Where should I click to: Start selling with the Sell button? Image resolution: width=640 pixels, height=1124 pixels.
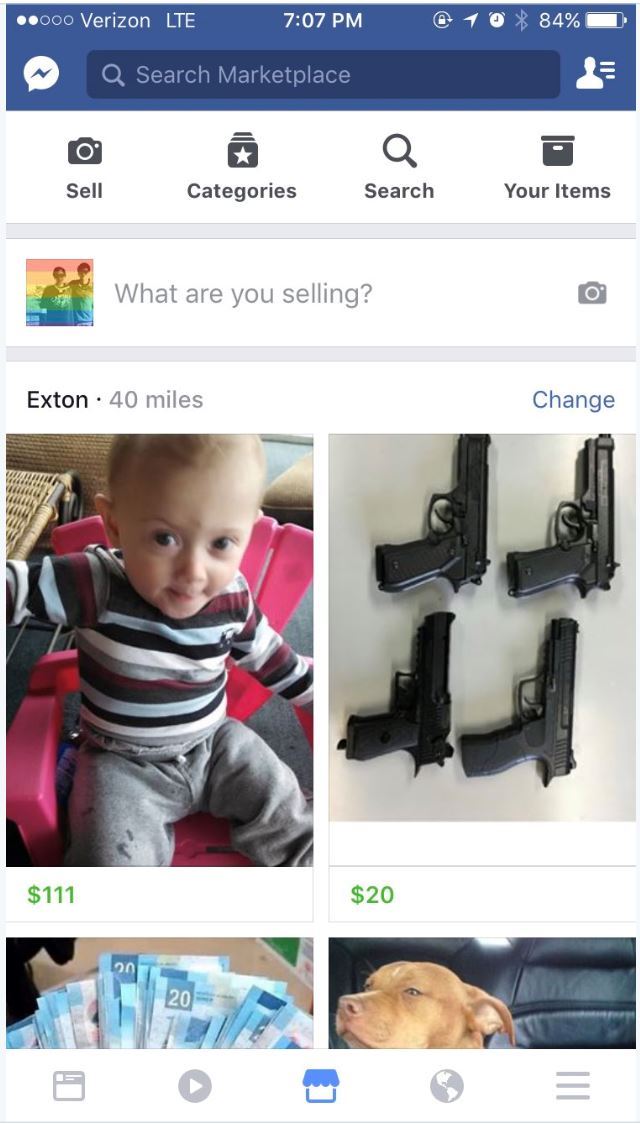click(x=84, y=167)
